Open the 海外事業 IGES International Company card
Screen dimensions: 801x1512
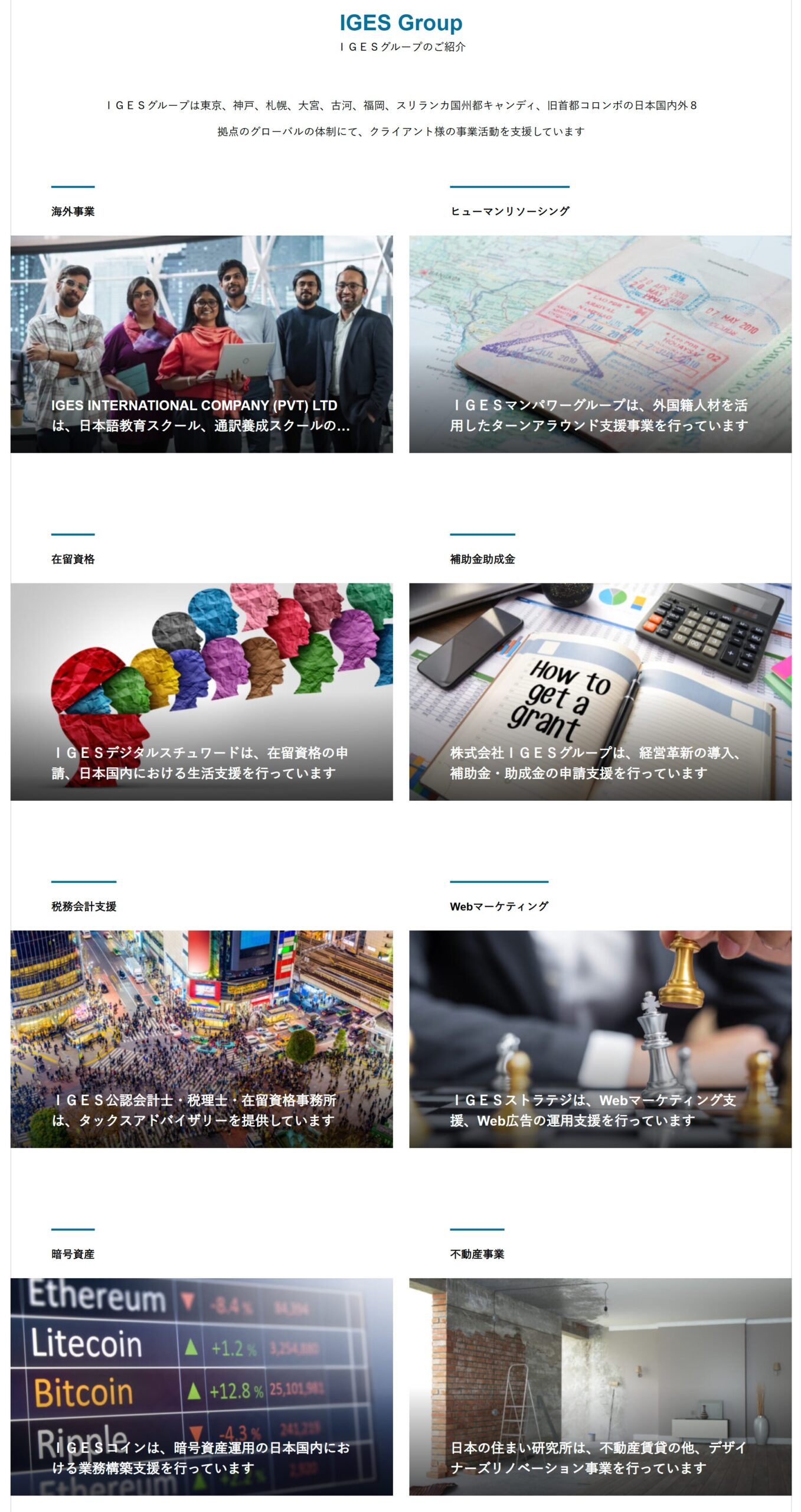point(201,344)
